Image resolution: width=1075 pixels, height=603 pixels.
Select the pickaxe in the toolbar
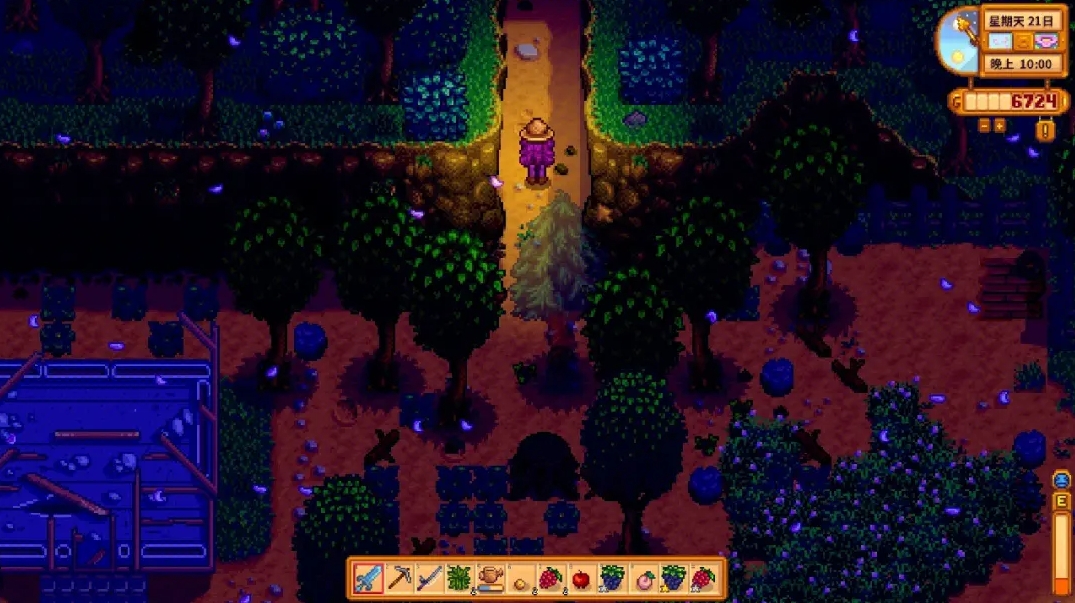(x=399, y=578)
